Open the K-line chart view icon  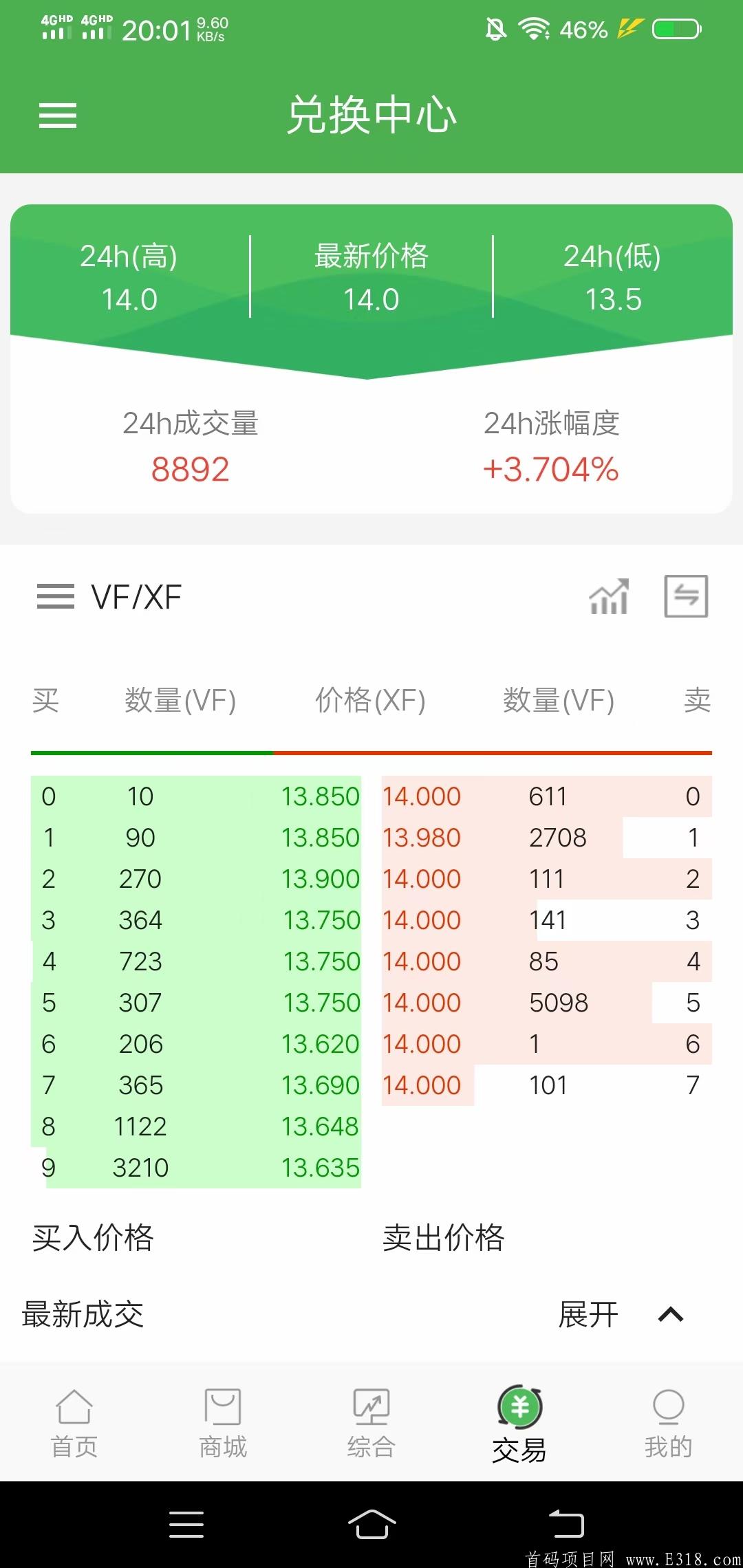[x=608, y=596]
